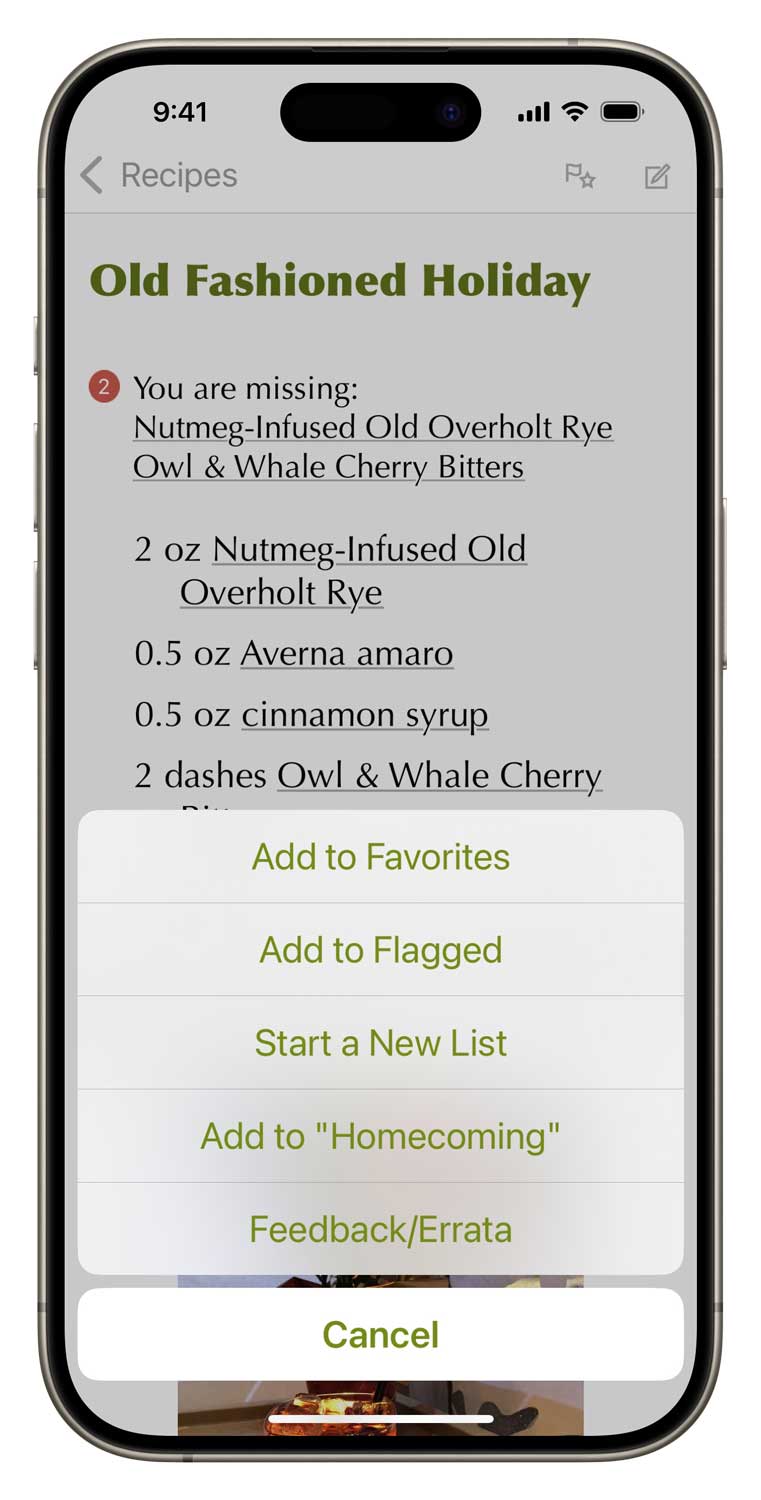This screenshot has width=761, height=1500.
Task: Select Add to Favorites
Action: [x=380, y=857]
